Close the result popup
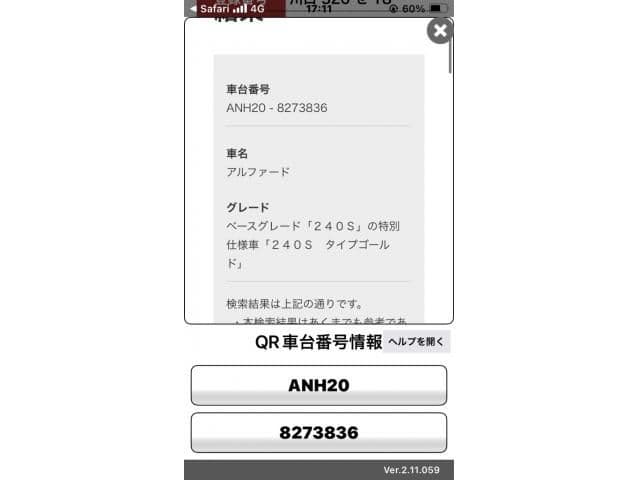Viewport: 640px width, 480px height. [440, 31]
